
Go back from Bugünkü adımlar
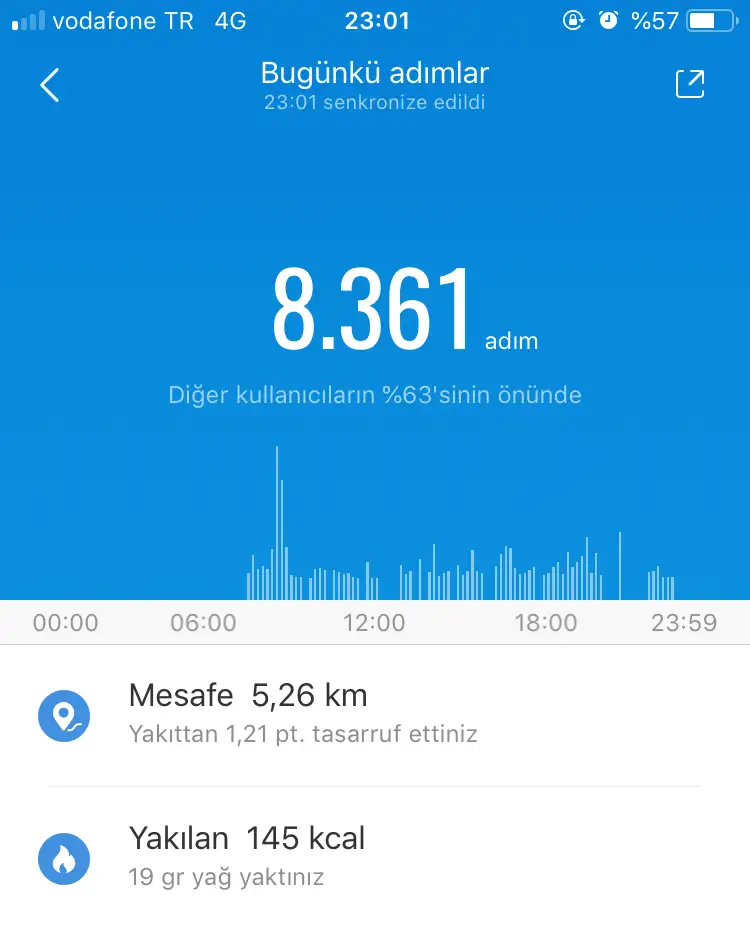50,85
